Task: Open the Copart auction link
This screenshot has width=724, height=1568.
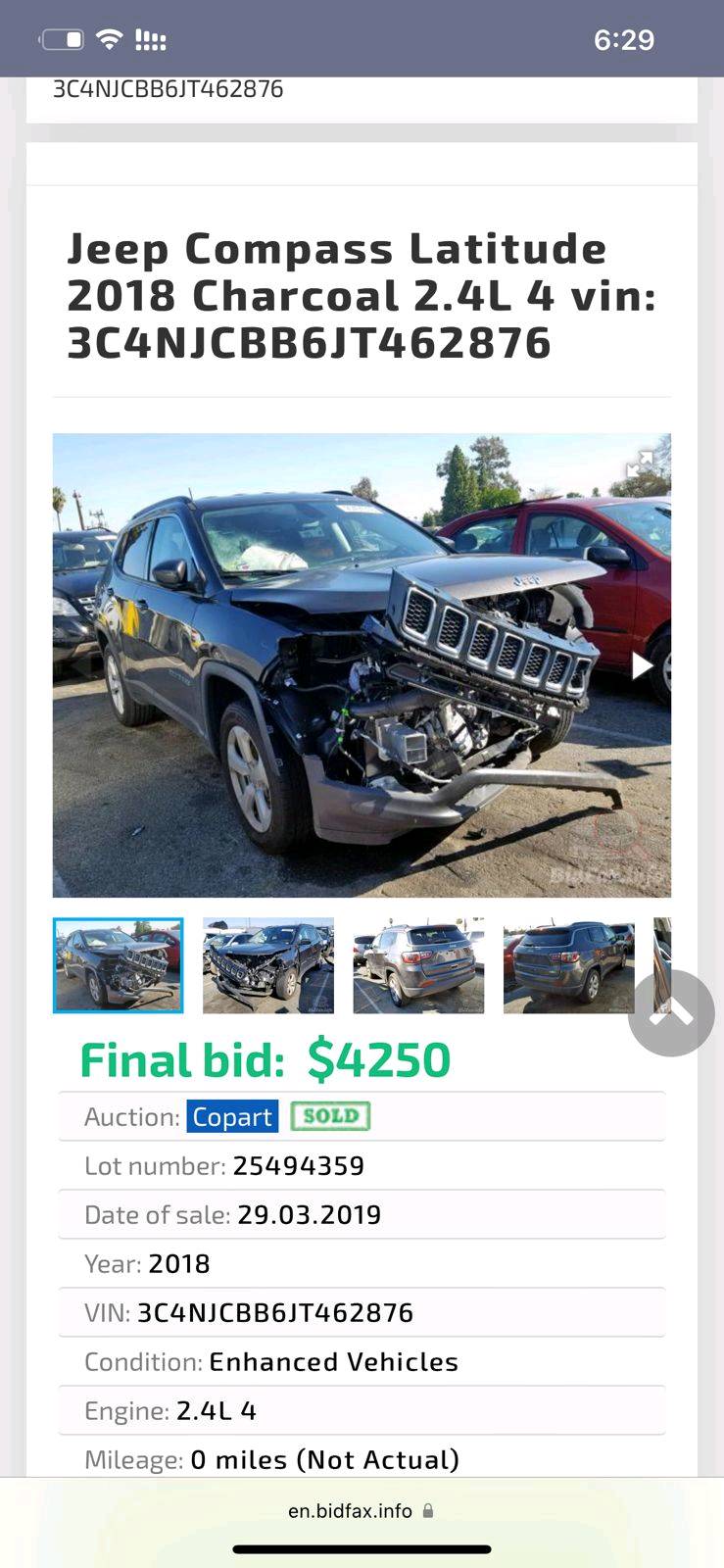Action: click(x=232, y=1116)
